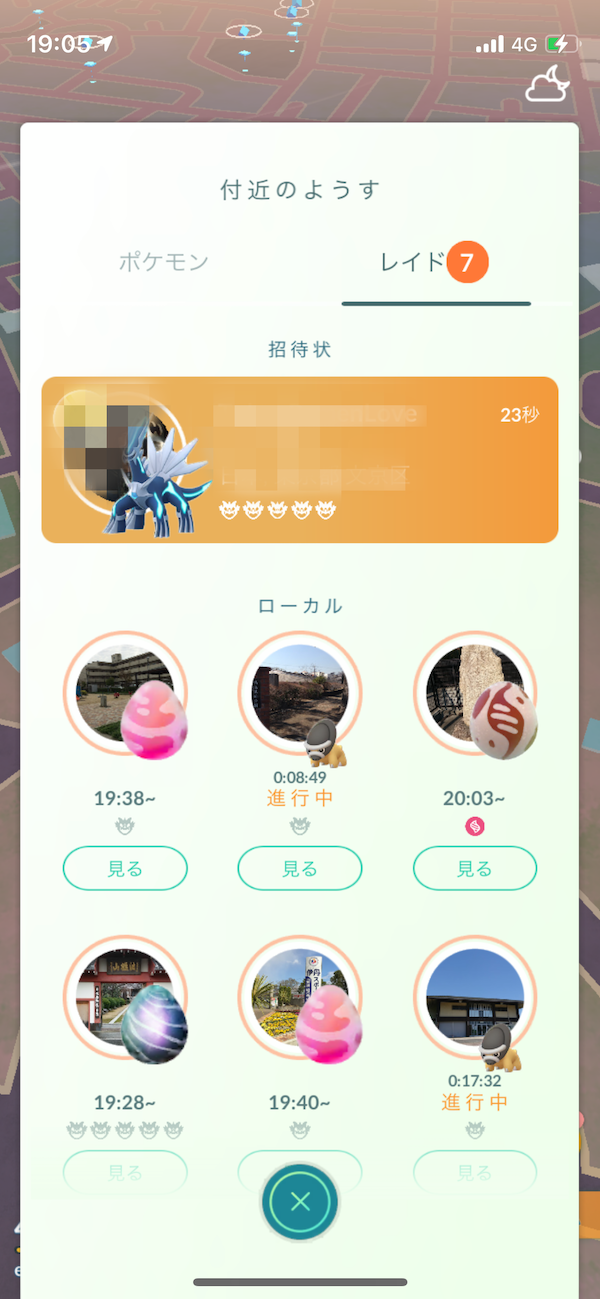Image resolution: width=600 pixels, height=1299 pixels.
Task: Open the 20:03 white-red egg gym photo
Action: 474,693
